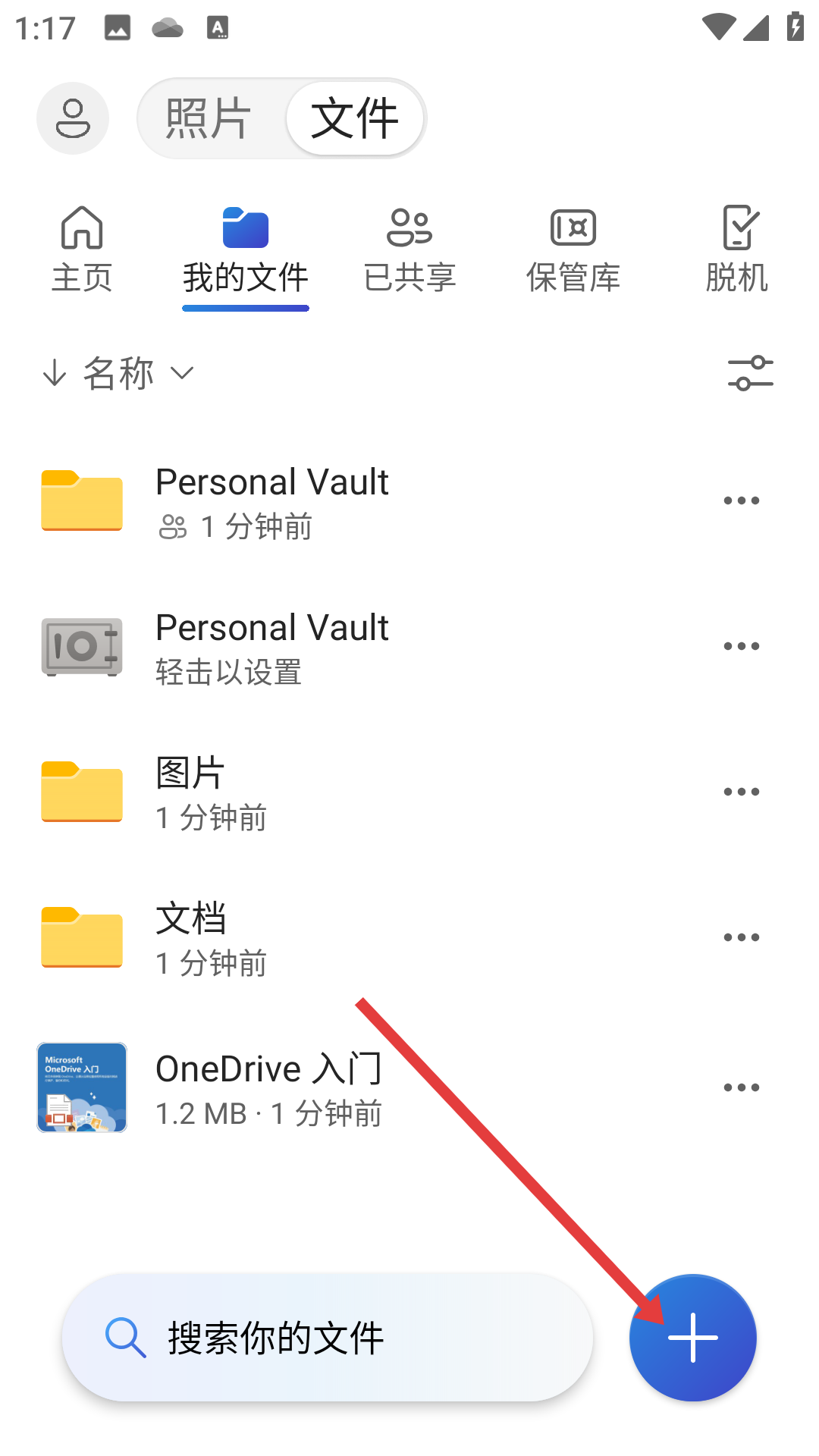The width and height of the screenshot is (819, 1456).
Task: Switch to the 照片 segment
Action: (x=209, y=118)
